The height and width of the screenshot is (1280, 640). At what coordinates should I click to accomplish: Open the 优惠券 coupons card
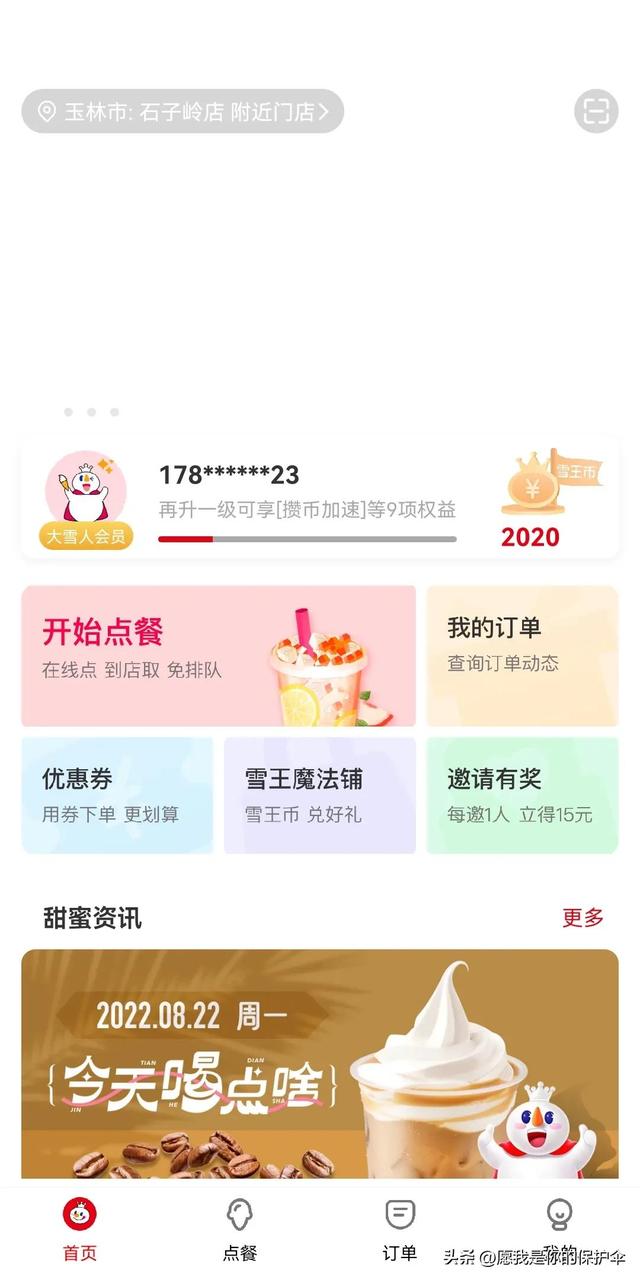pyautogui.click(x=117, y=795)
